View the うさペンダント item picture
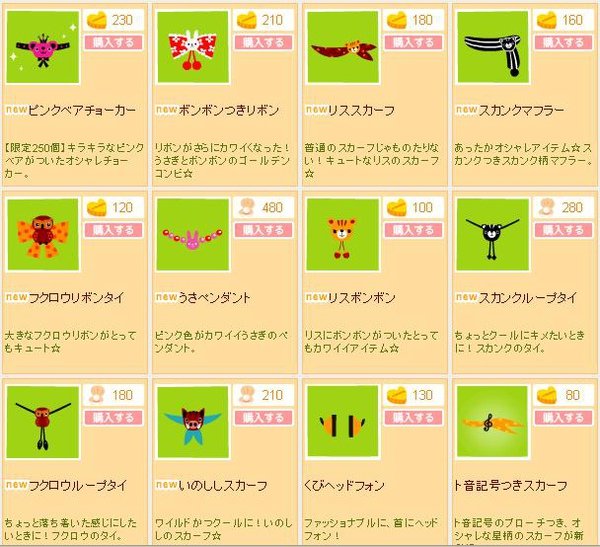 pyautogui.click(x=192, y=236)
